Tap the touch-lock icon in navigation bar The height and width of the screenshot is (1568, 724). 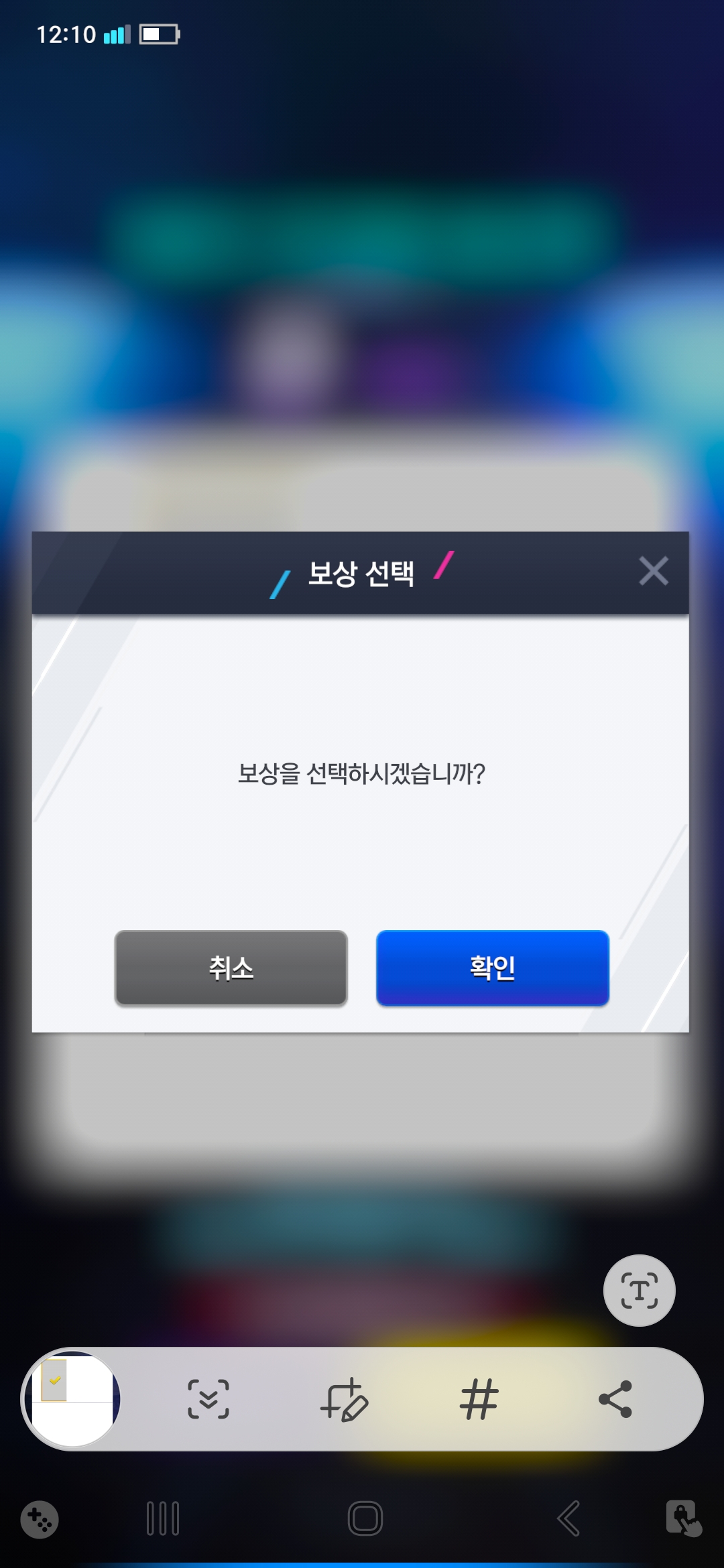(683, 1518)
